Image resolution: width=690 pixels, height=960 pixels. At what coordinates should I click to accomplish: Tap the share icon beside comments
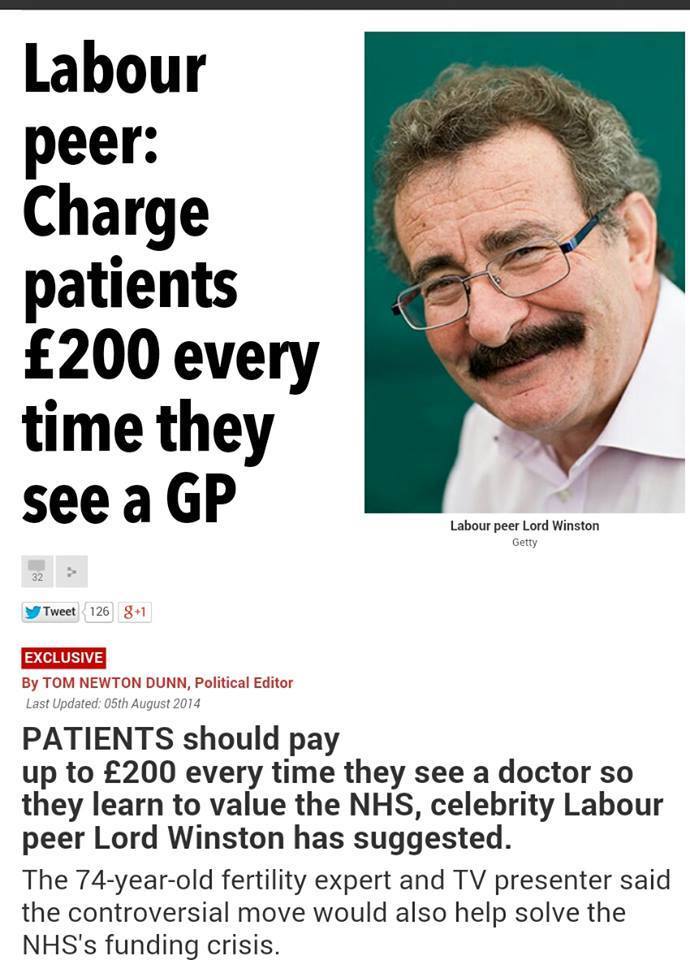point(71,571)
